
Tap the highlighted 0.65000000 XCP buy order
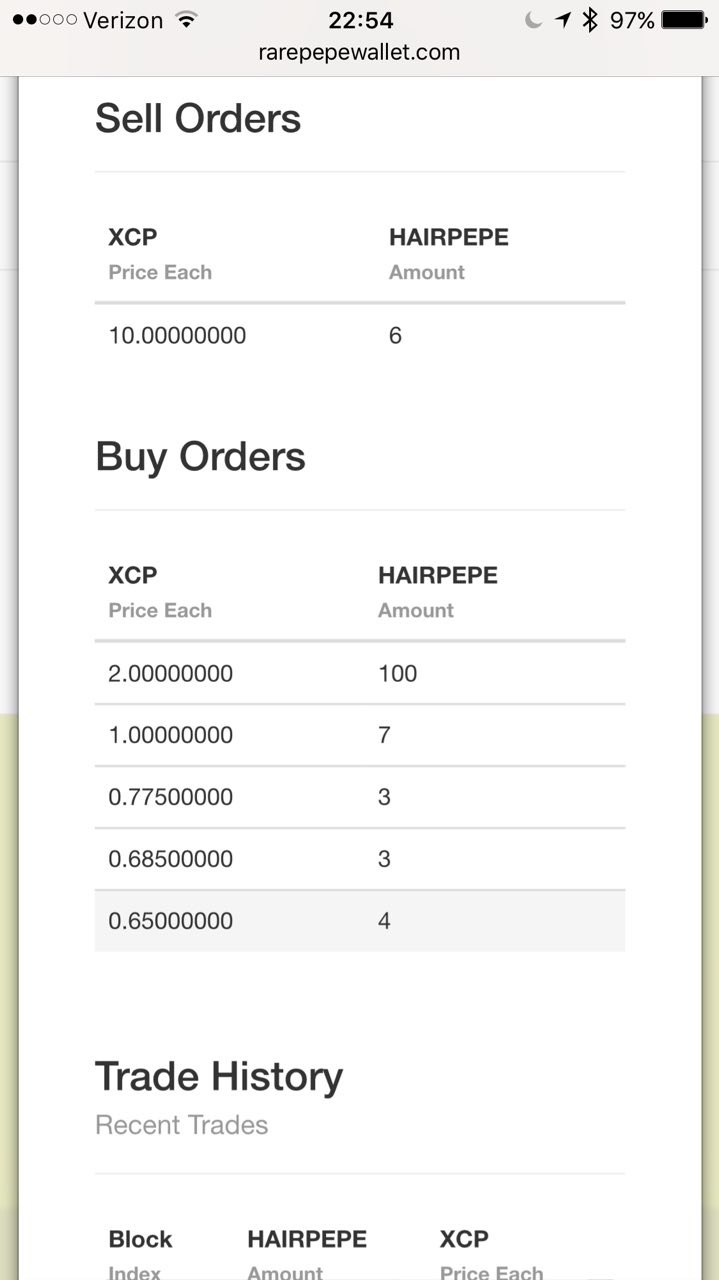(360, 921)
